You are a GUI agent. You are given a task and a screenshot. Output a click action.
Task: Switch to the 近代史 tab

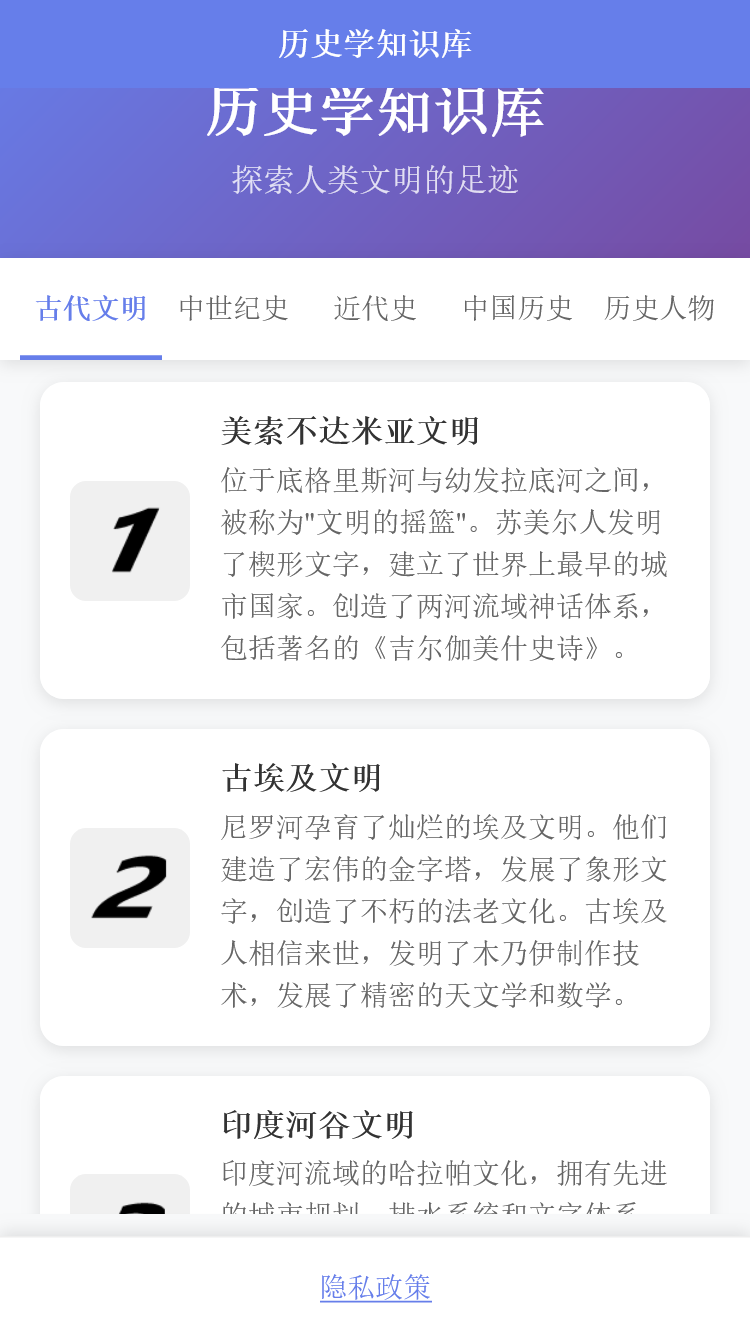375,309
